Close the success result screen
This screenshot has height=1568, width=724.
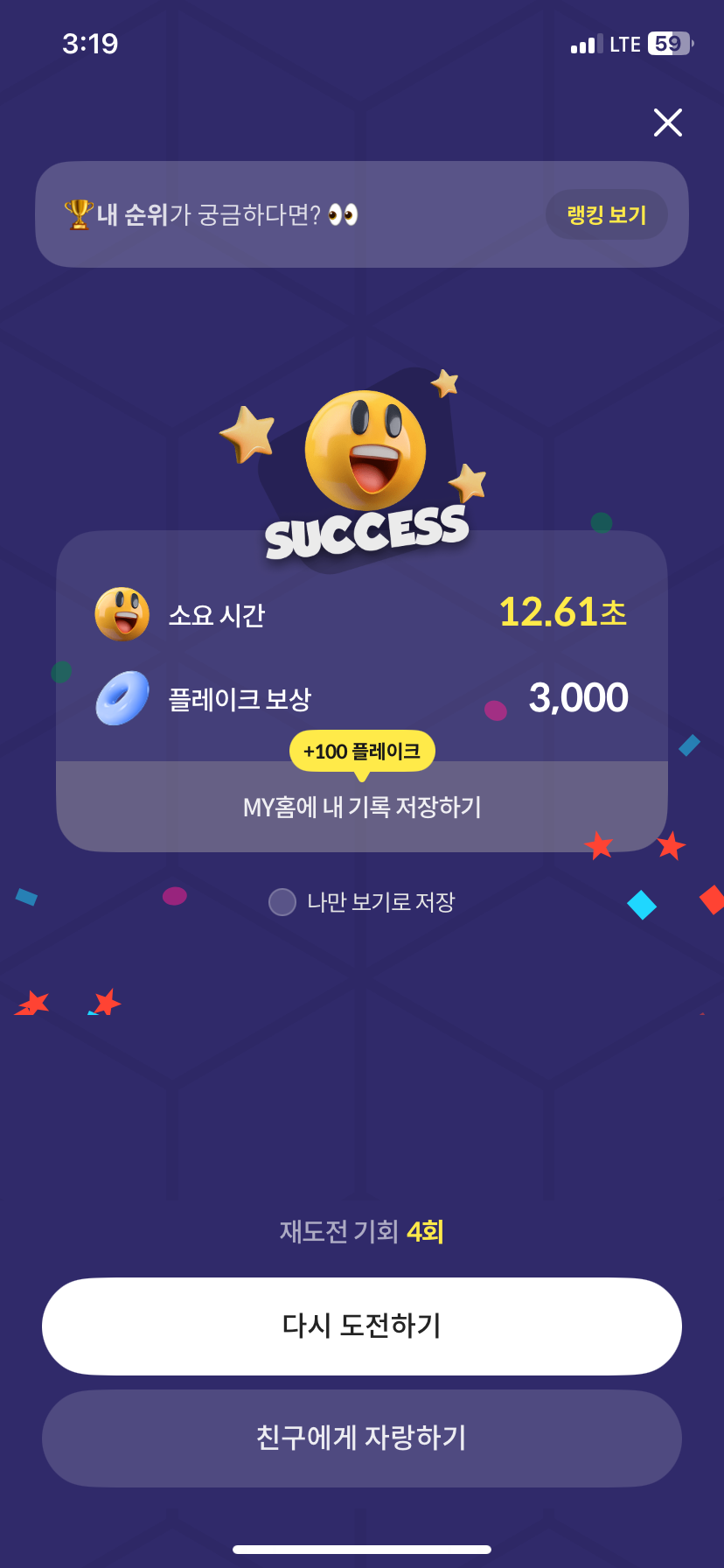668,122
